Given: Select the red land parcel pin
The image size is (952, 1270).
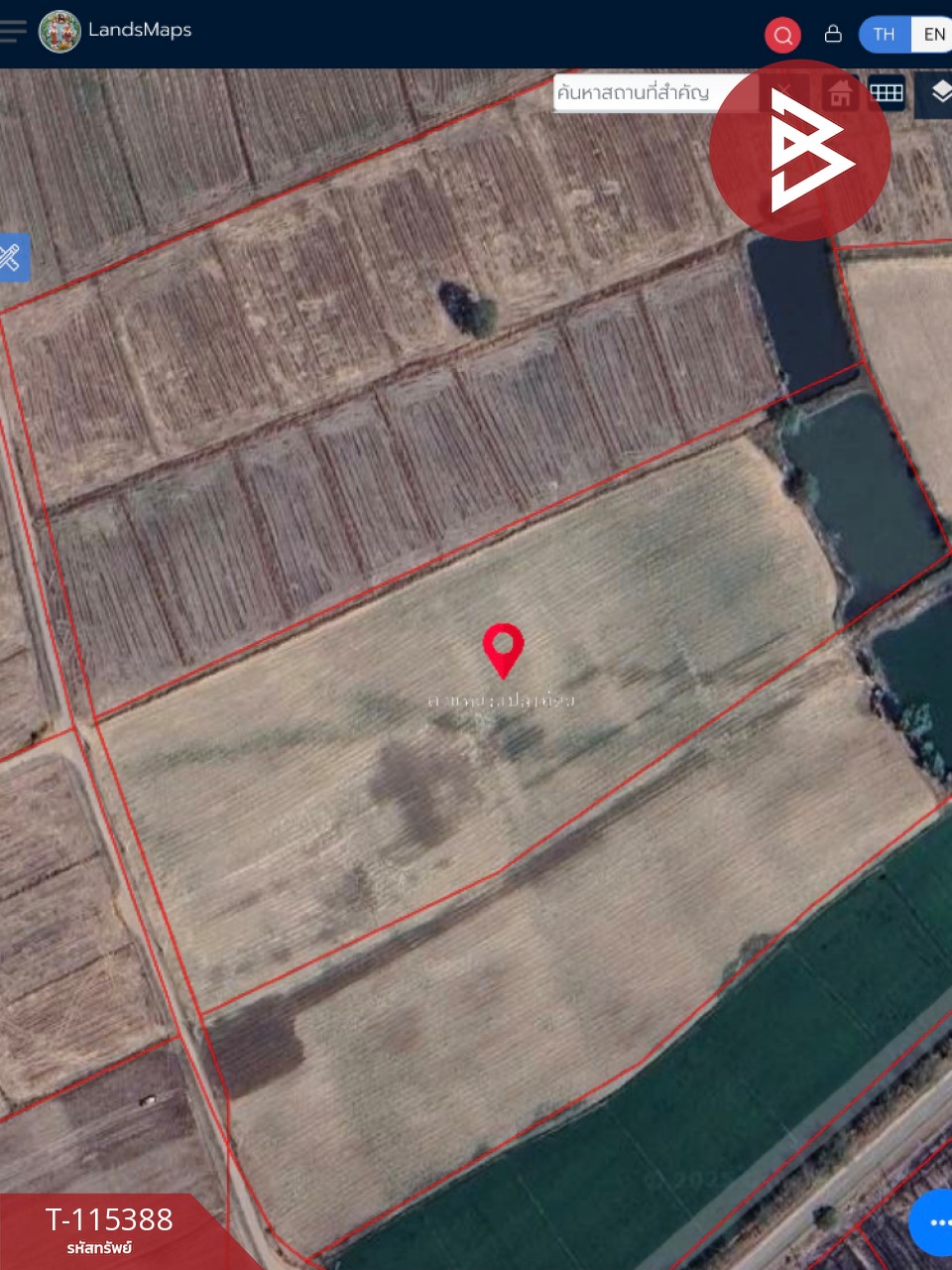Looking at the screenshot, I should [x=503, y=649].
